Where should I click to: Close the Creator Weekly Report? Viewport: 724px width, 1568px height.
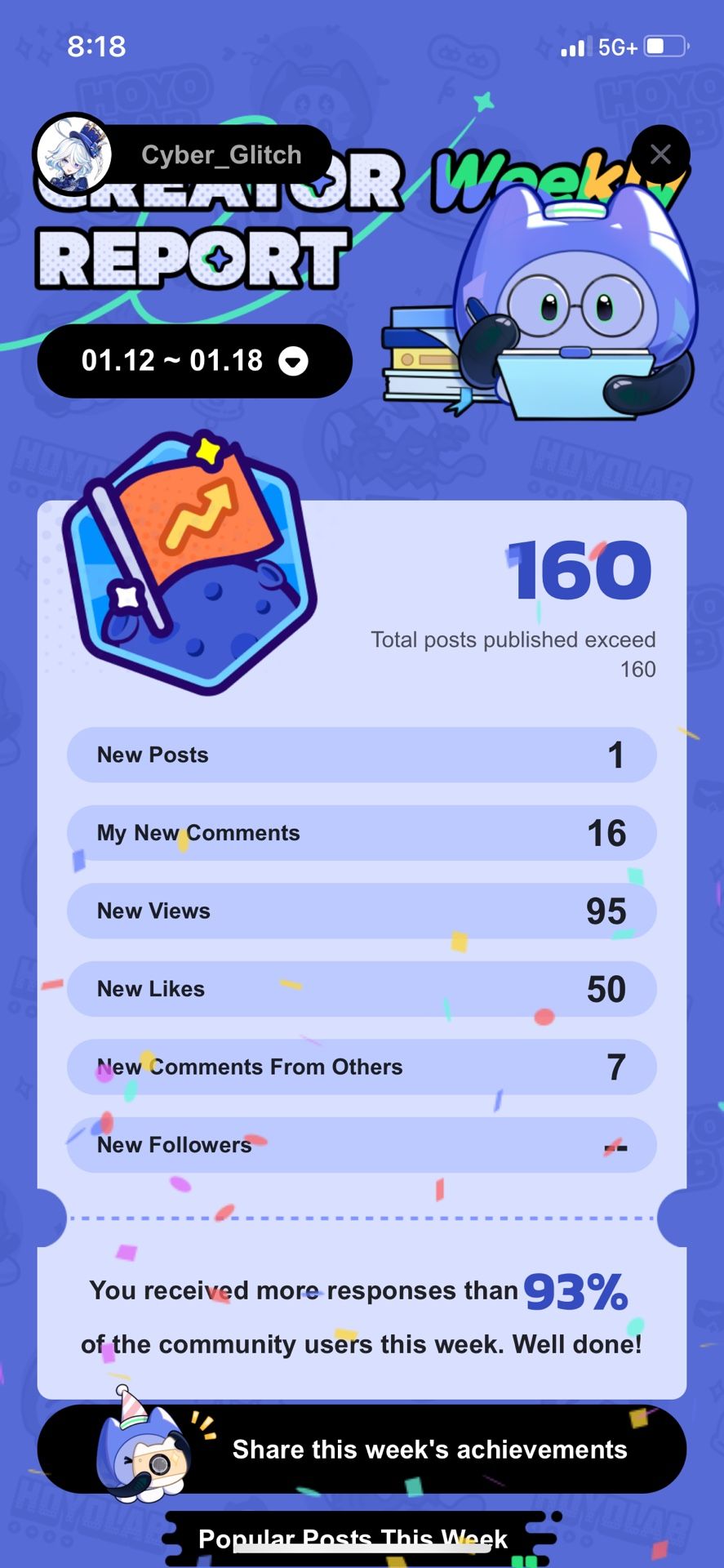tap(660, 154)
